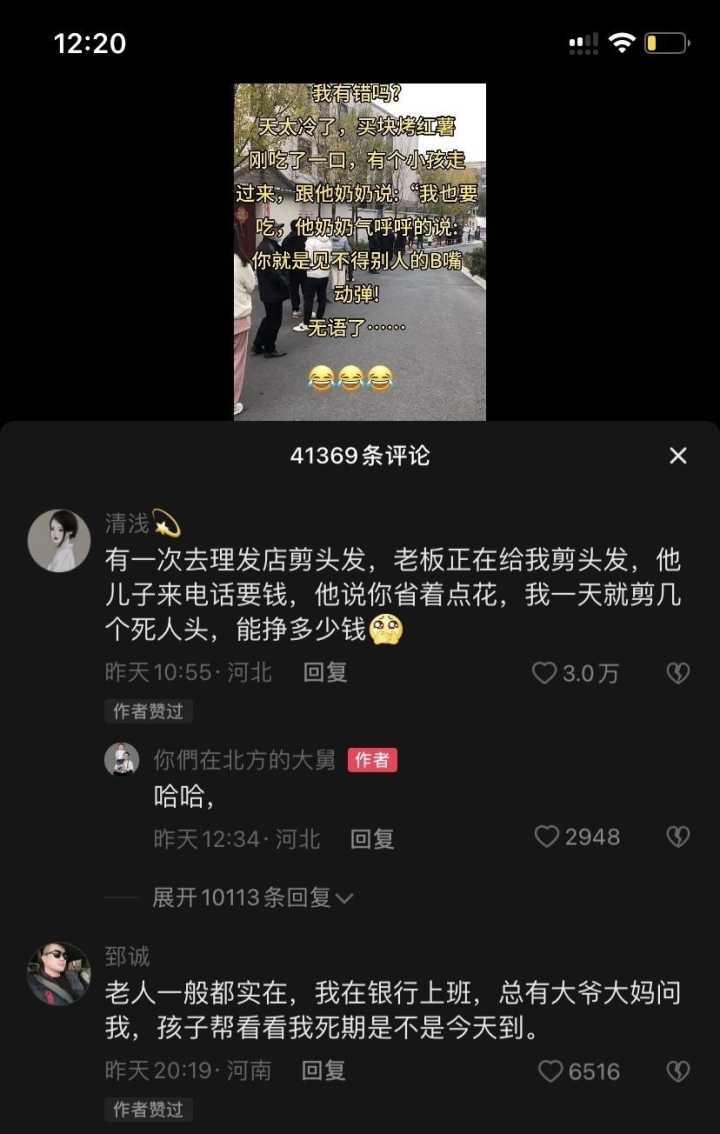The width and height of the screenshot is (720, 1134).
Task: Close the comments panel
Action: pos(678,456)
